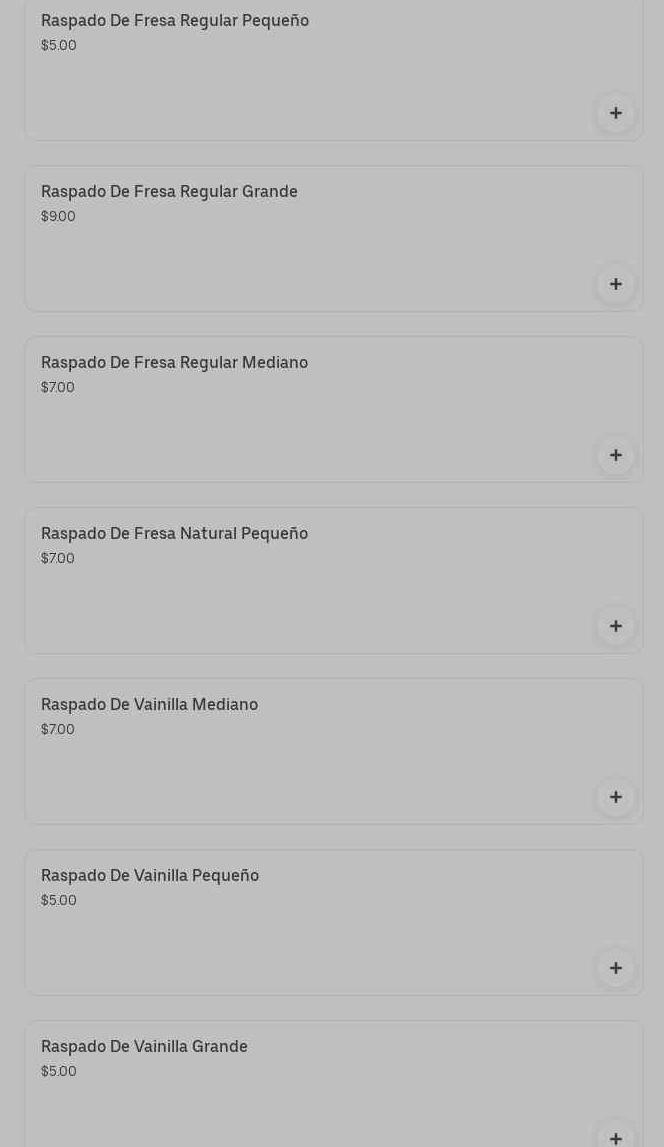Add Raspado De Fresa Regular Pequeño to cart

tap(615, 113)
